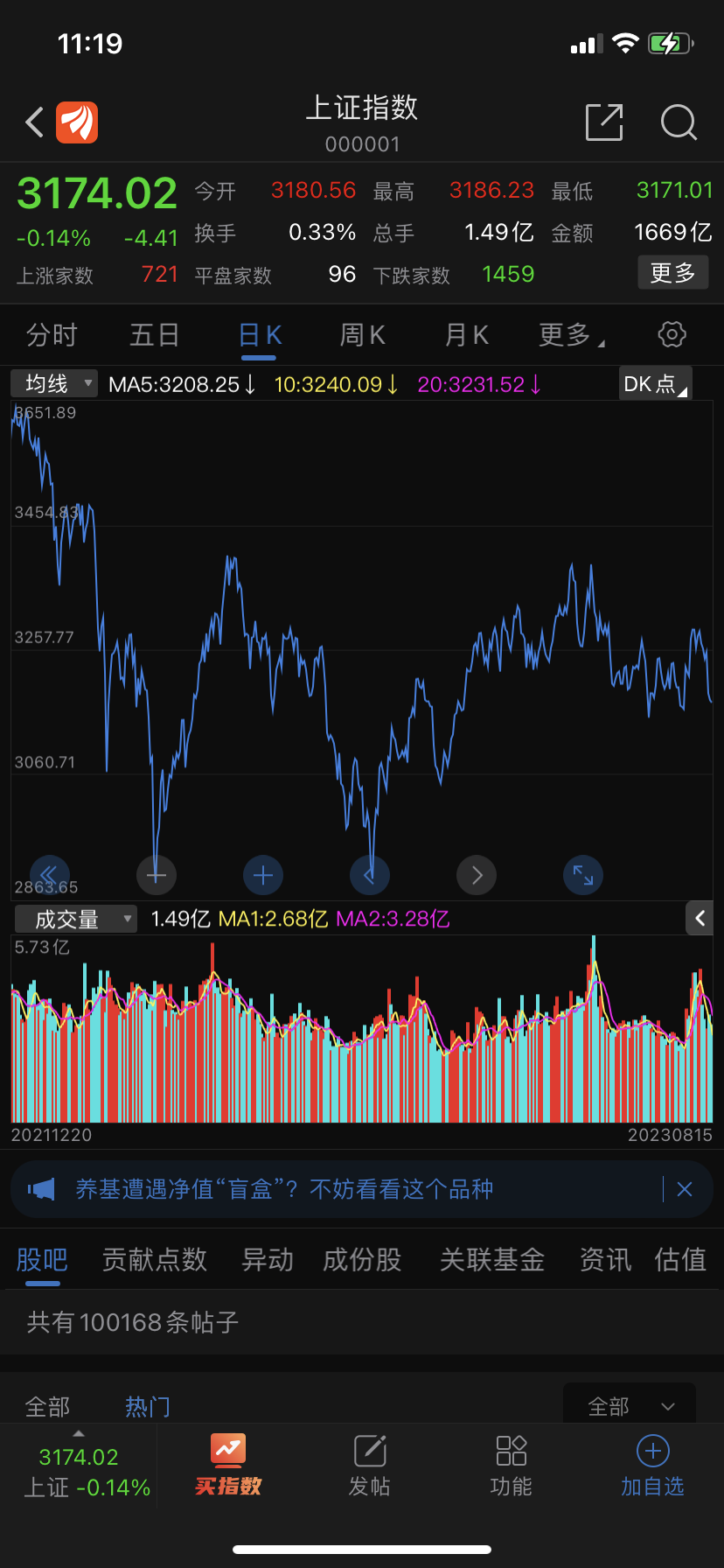Tap the megaphone announcement icon
Viewport: 724px width, 1568px height.
coord(40,1188)
